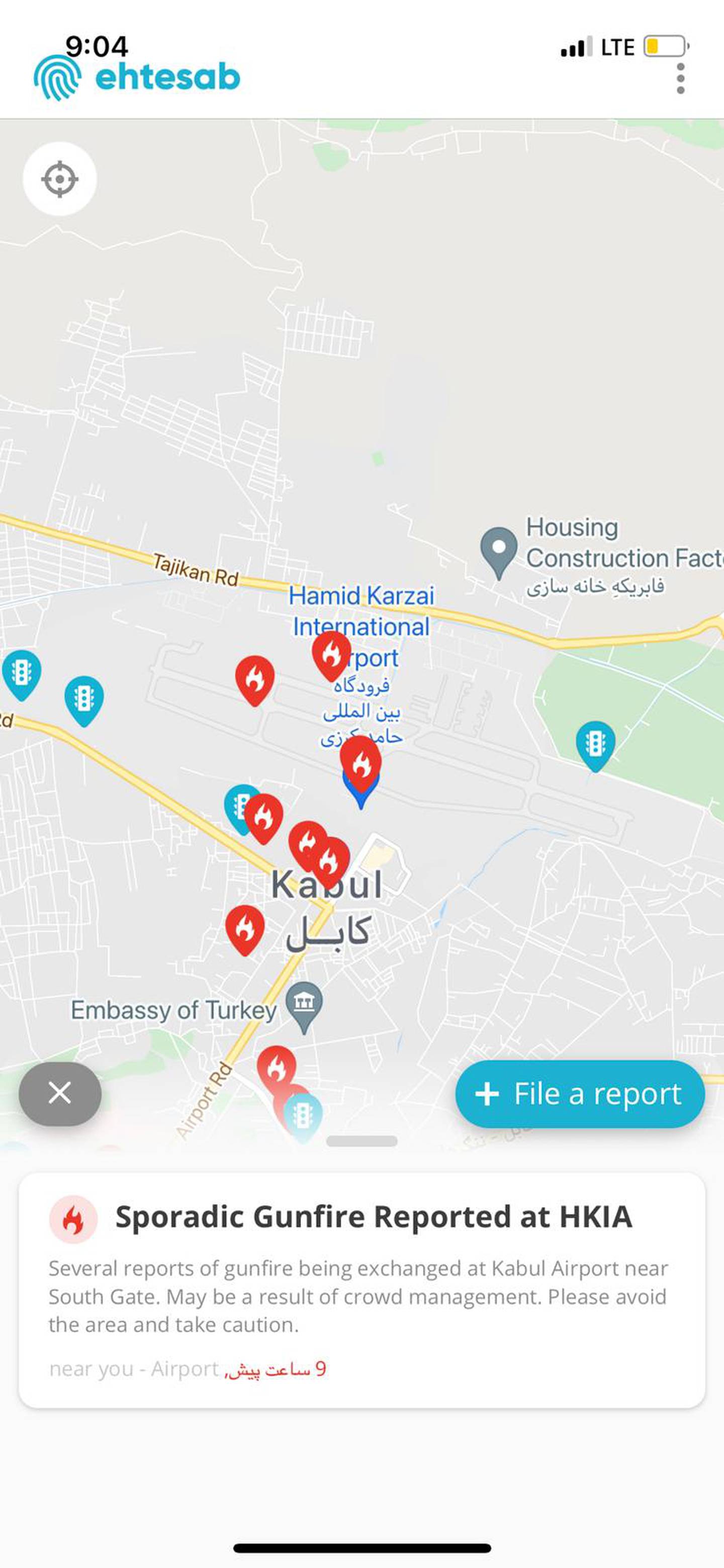Center map on my location
Image resolution: width=724 pixels, height=1568 pixels.
pyautogui.click(x=60, y=179)
